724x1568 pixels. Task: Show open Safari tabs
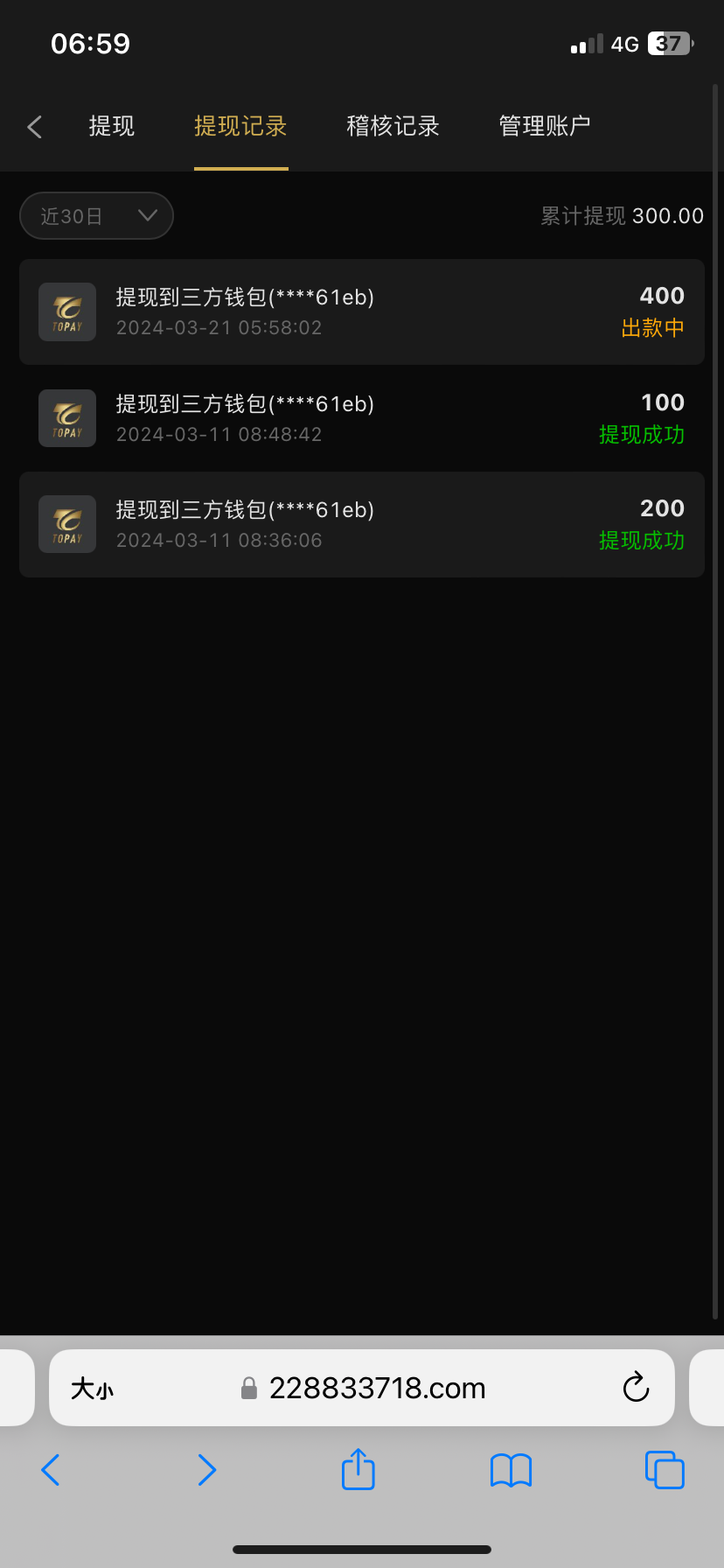tap(665, 1470)
